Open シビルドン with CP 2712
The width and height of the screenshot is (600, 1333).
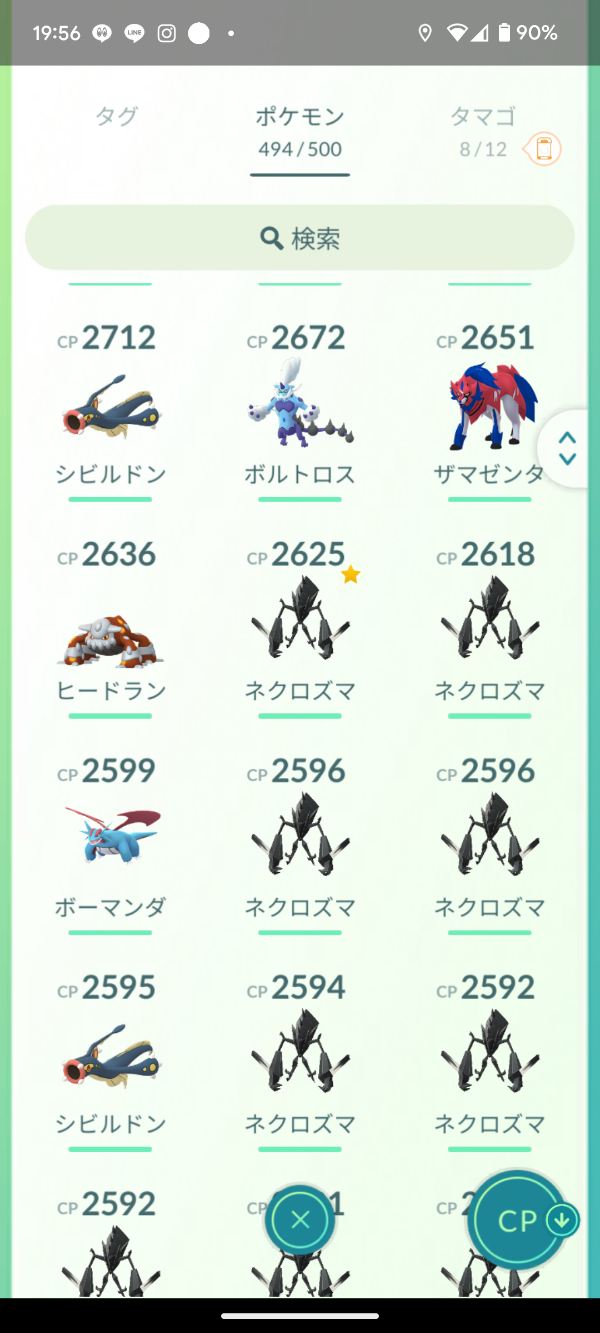click(110, 410)
